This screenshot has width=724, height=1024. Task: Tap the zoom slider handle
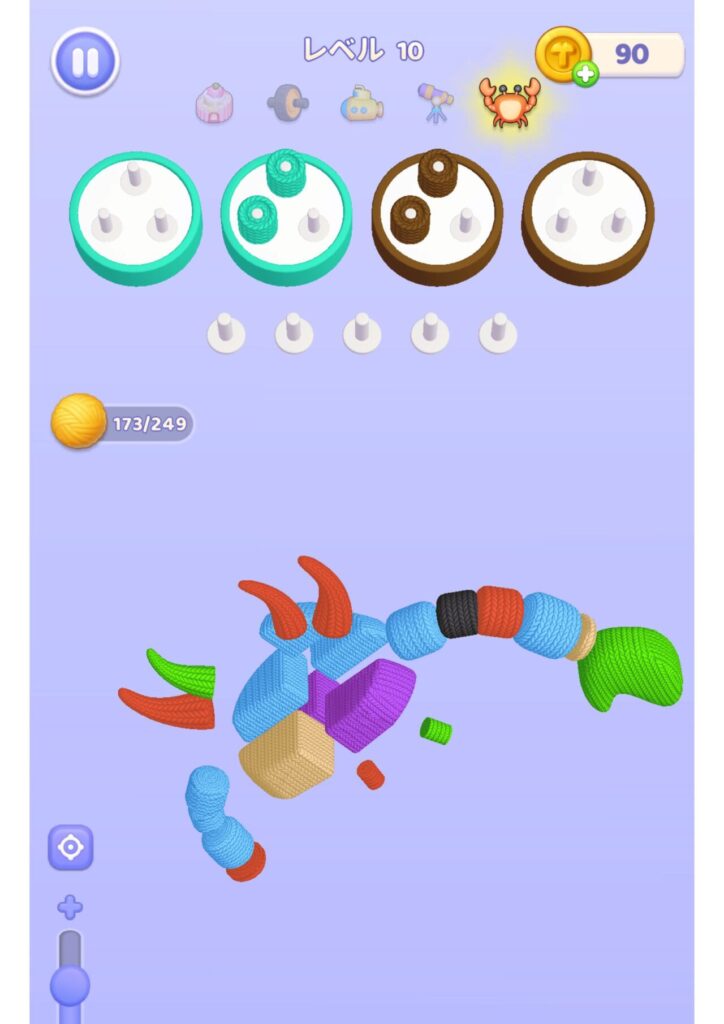(70, 985)
